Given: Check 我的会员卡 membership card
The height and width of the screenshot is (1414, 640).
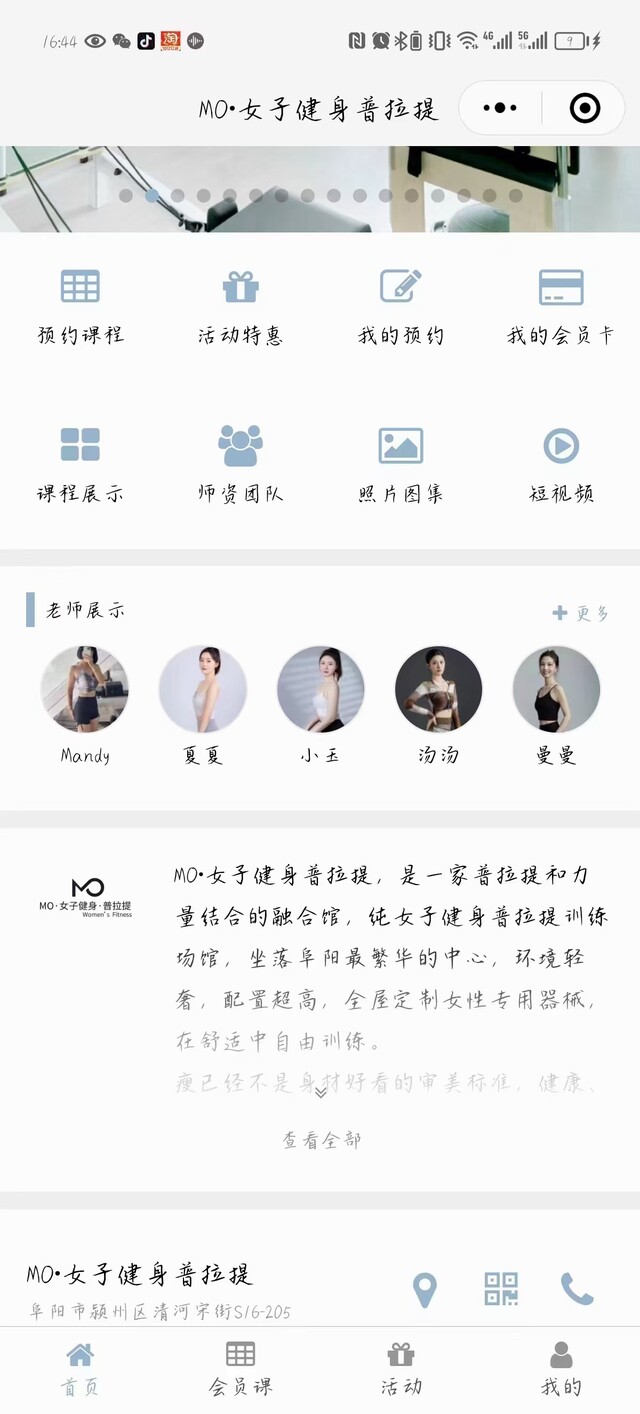Looking at the screenshot, I should click(x=560, y=305).
